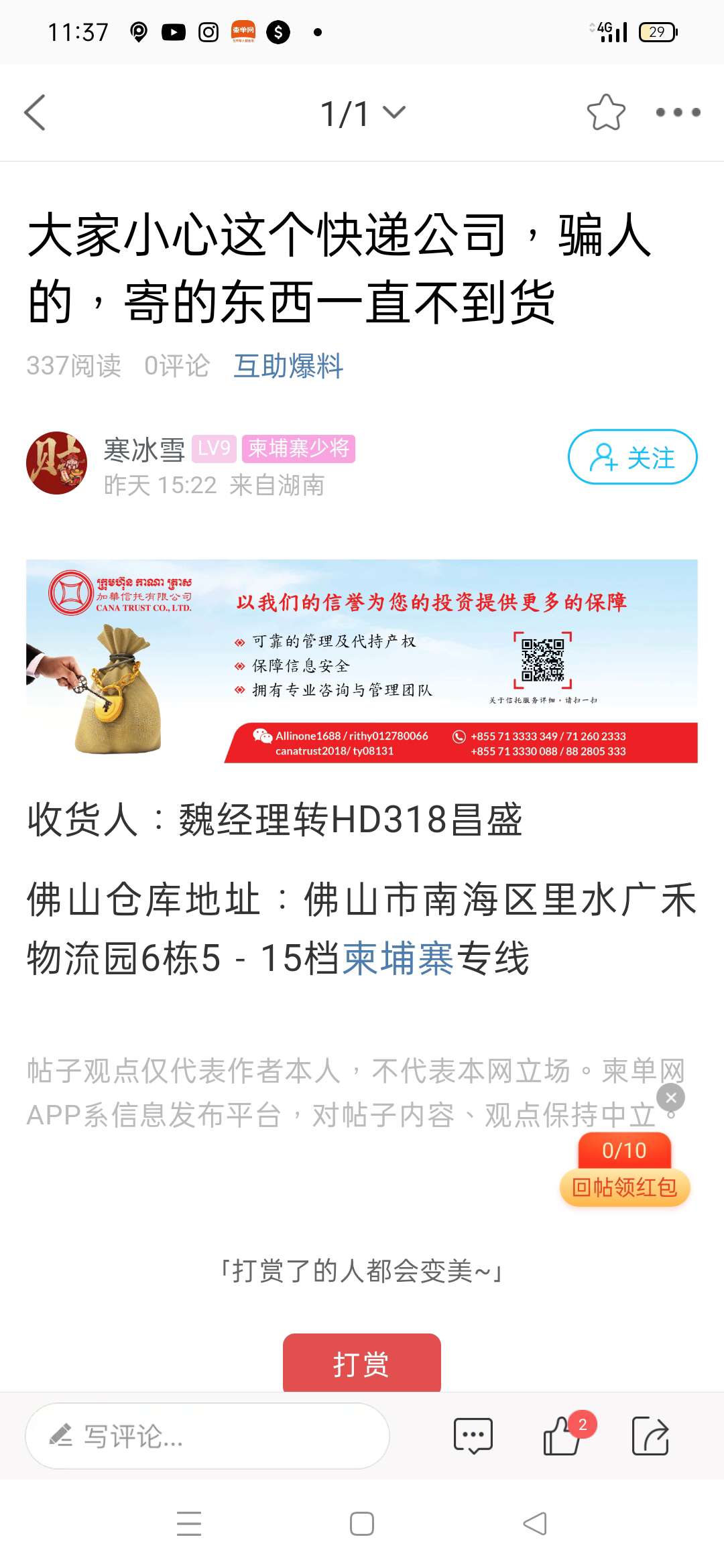Like this post with the thumbs-up icon
The image size is (724, 1568).
pos(562,1437)
